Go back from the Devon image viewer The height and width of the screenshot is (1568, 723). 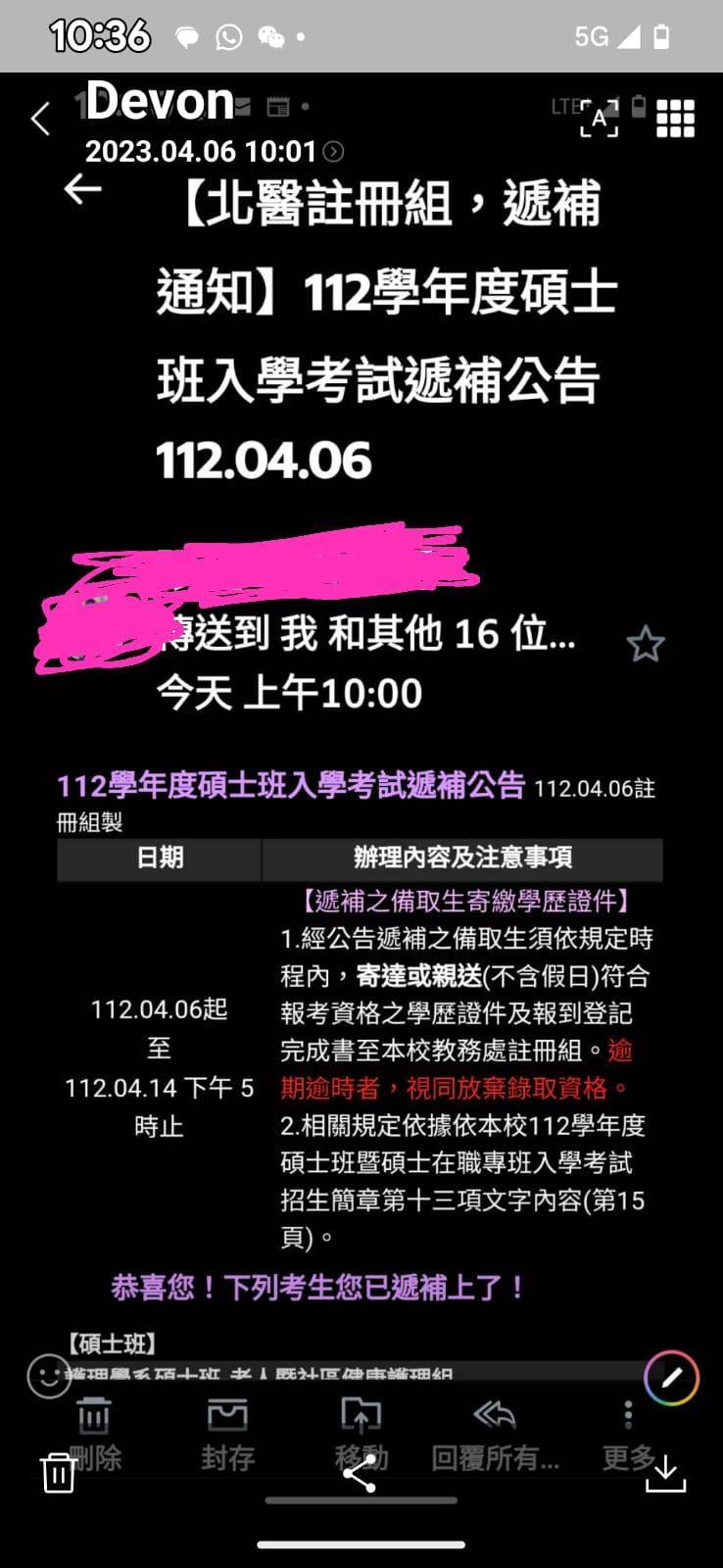click(x=40, y=120)
